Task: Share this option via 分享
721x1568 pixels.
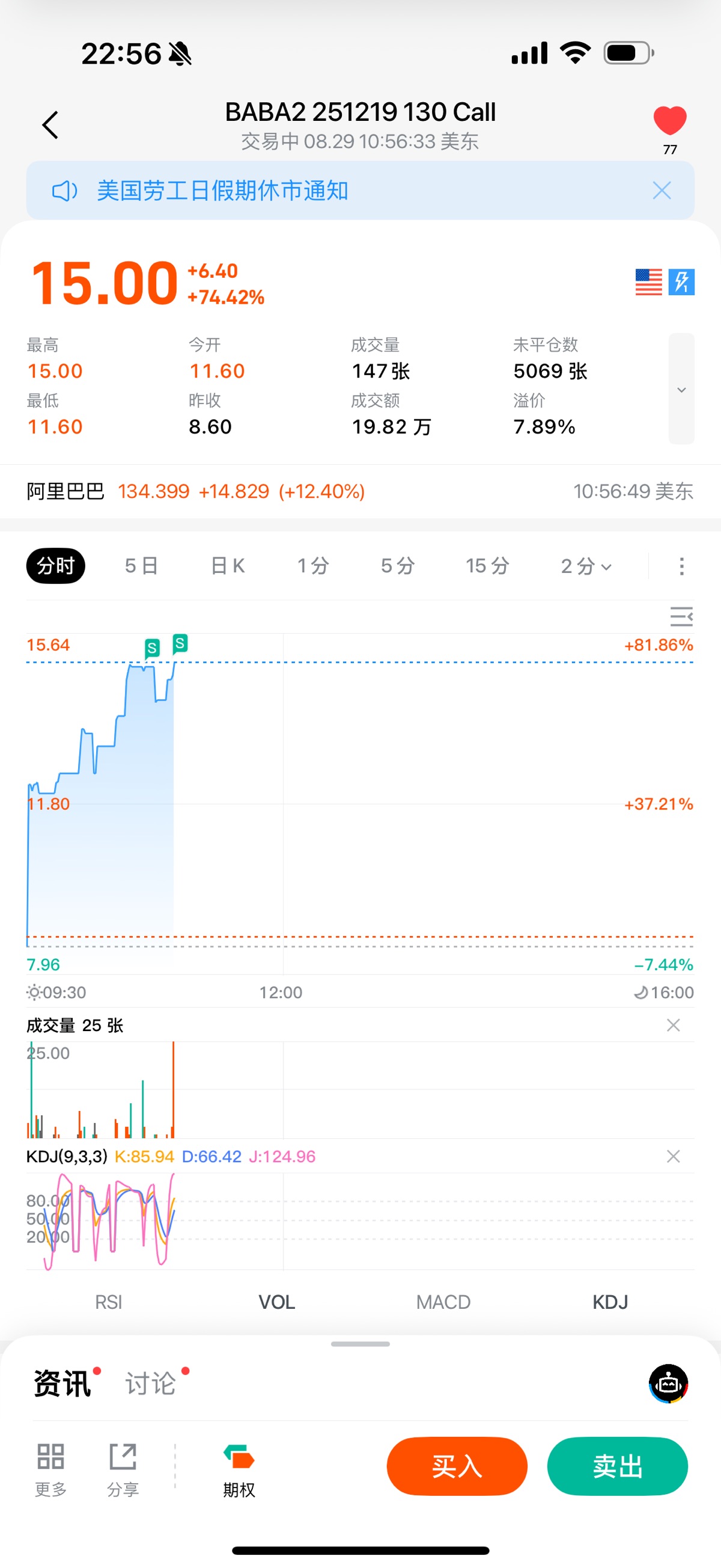Action: [x=123, y=1469]
